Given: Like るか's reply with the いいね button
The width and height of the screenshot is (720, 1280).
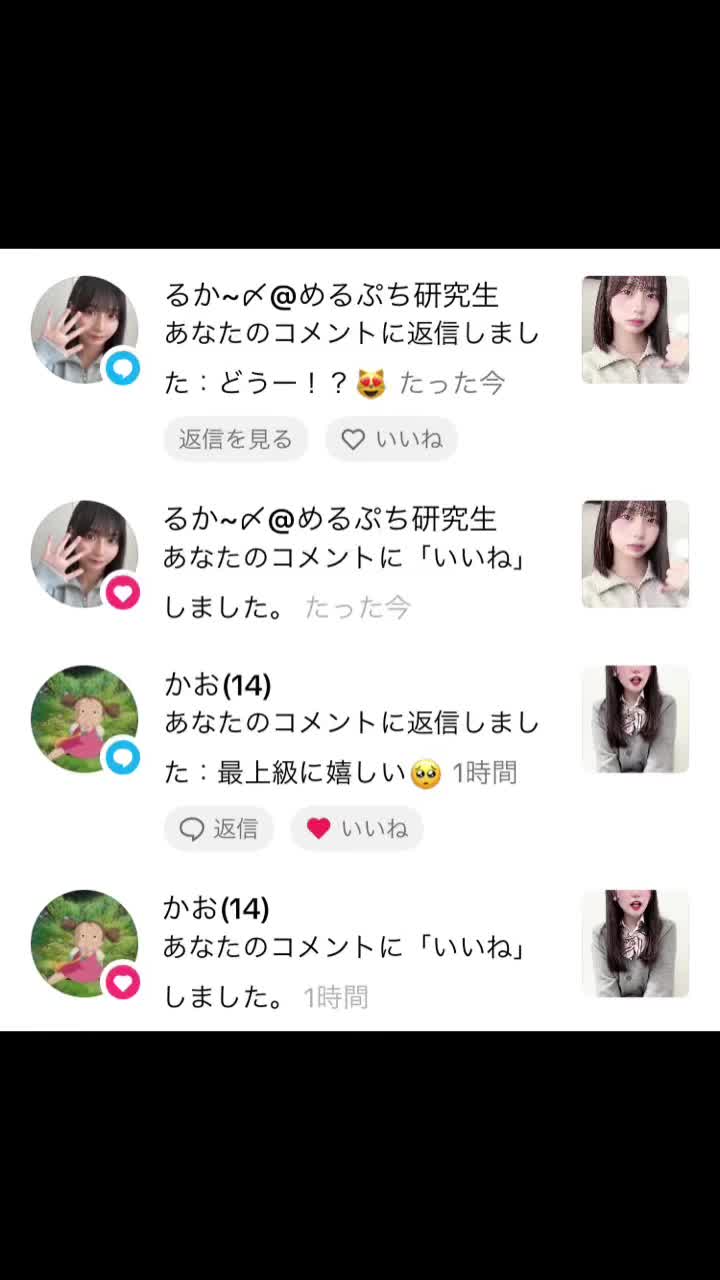Looking at the screenshot, I should pyautogui.click(x=391, y=439).
